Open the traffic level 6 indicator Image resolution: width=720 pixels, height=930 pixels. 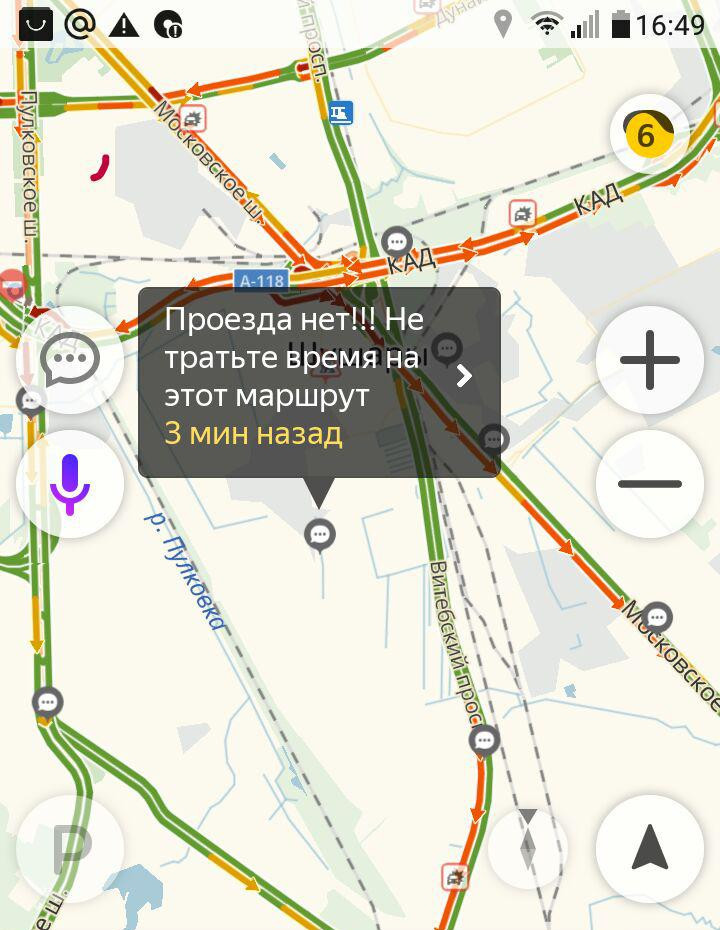point(648,134)
